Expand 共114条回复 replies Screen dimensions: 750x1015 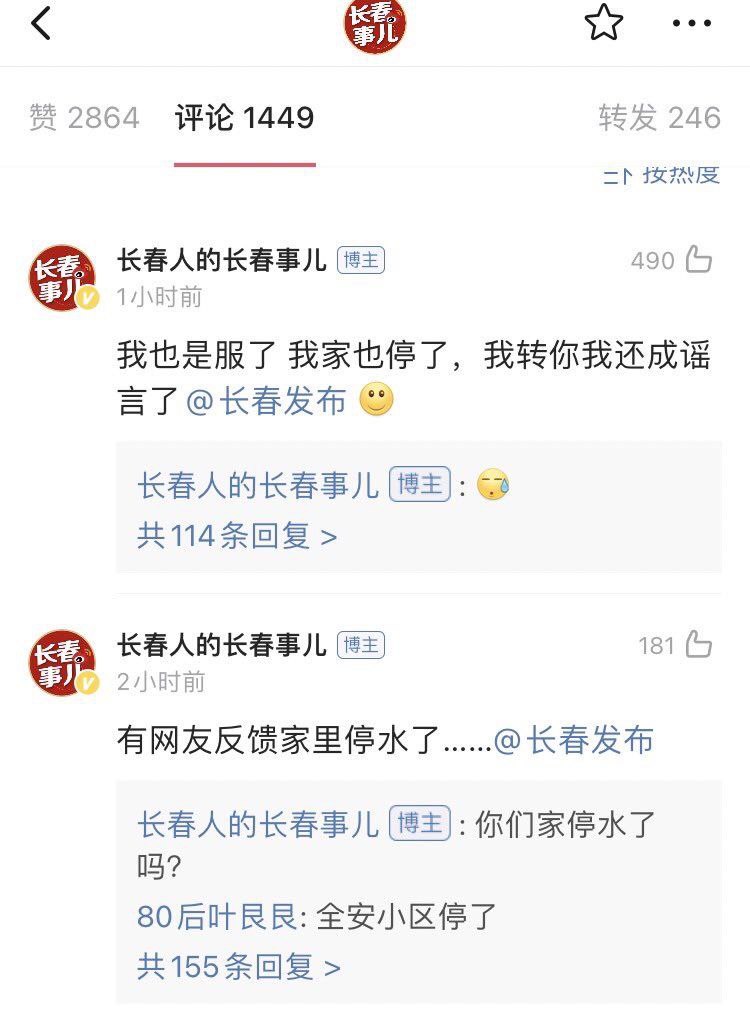237,536
